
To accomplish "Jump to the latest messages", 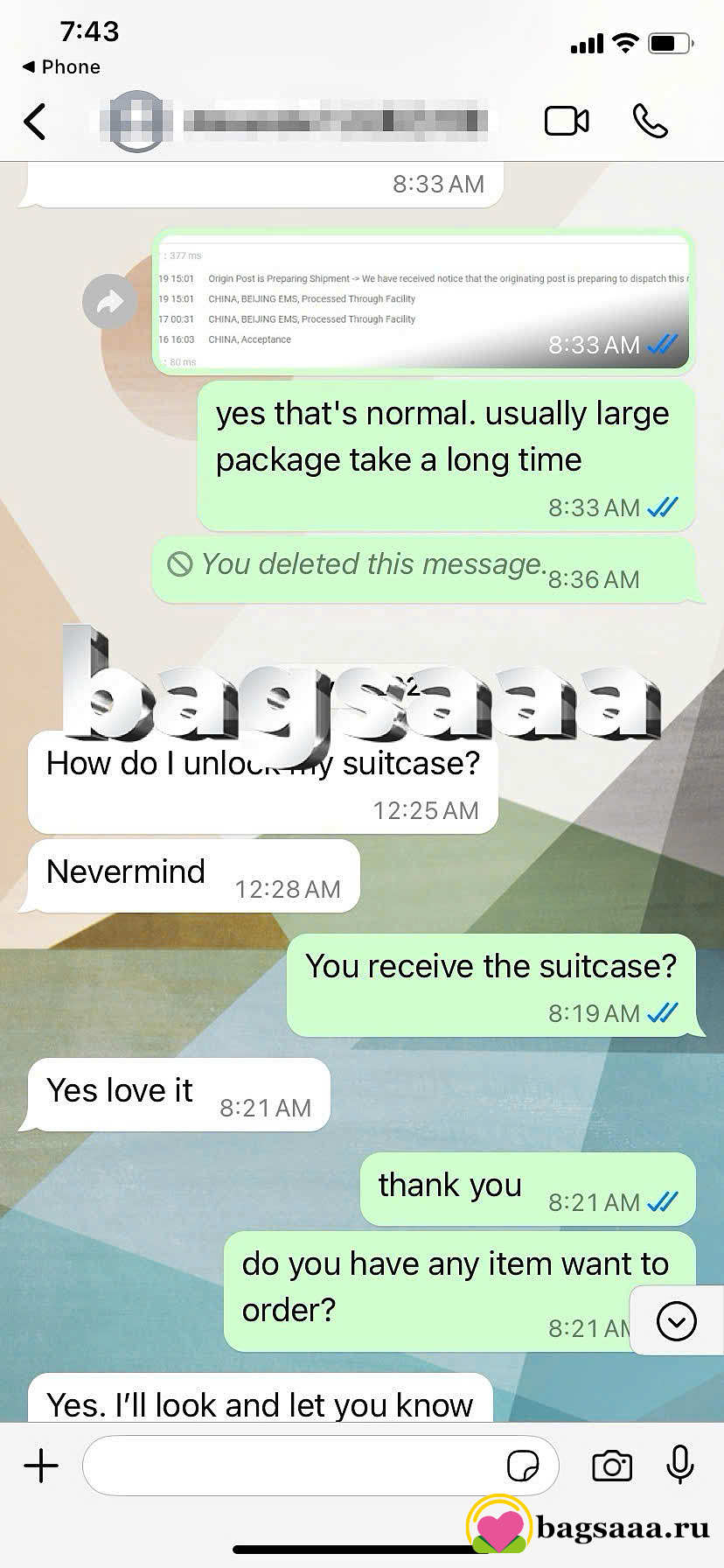I will pos(676,1320).
